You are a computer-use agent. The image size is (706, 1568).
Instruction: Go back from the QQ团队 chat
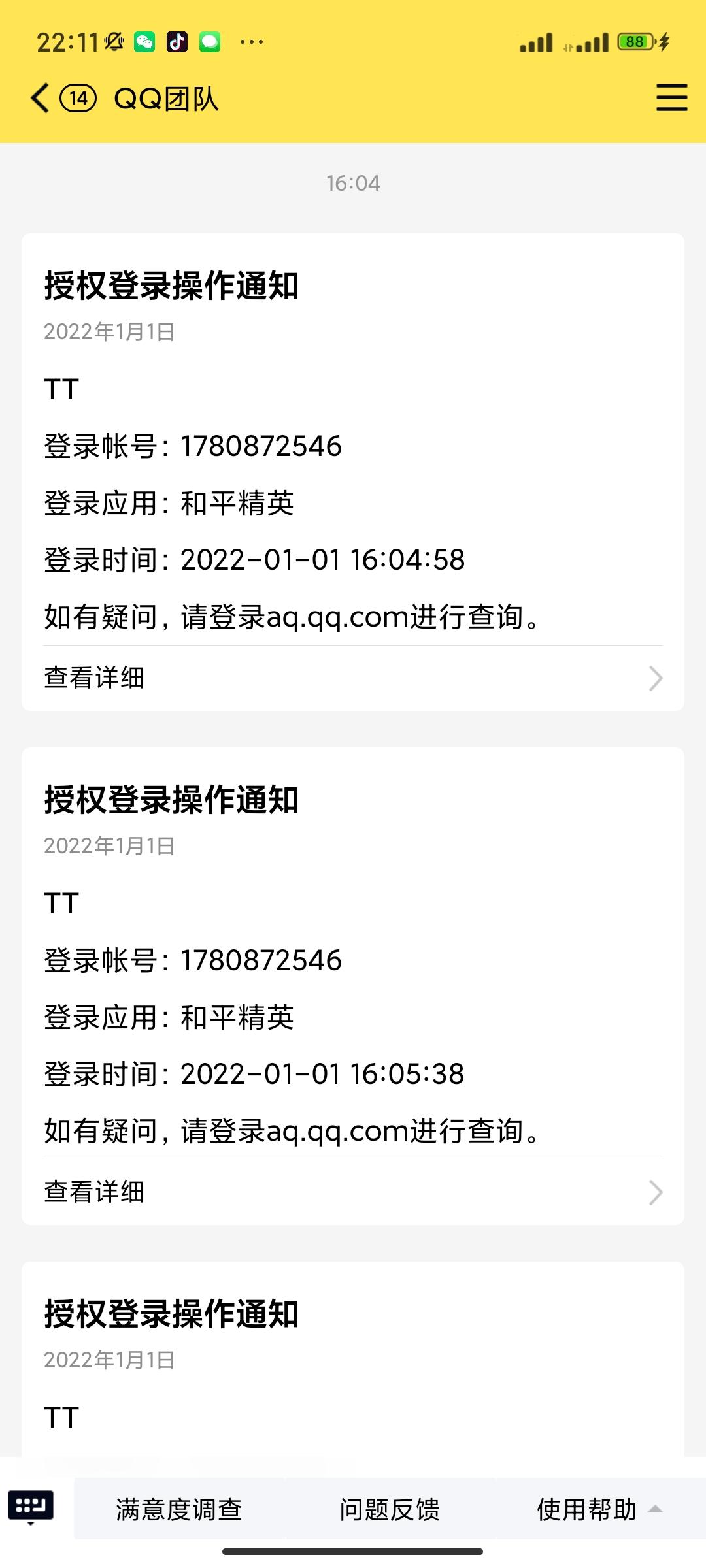(x=41, y=99)
